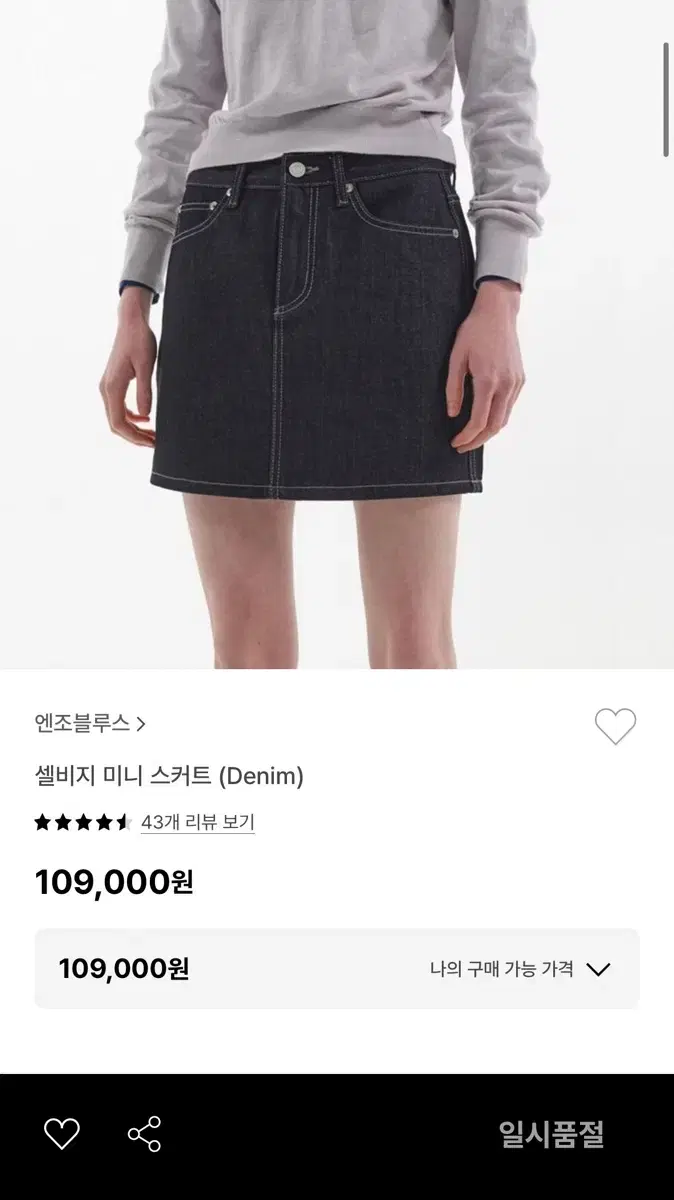Tap the 일시품절 button

pyautogui.click(x=551, y=1134)
